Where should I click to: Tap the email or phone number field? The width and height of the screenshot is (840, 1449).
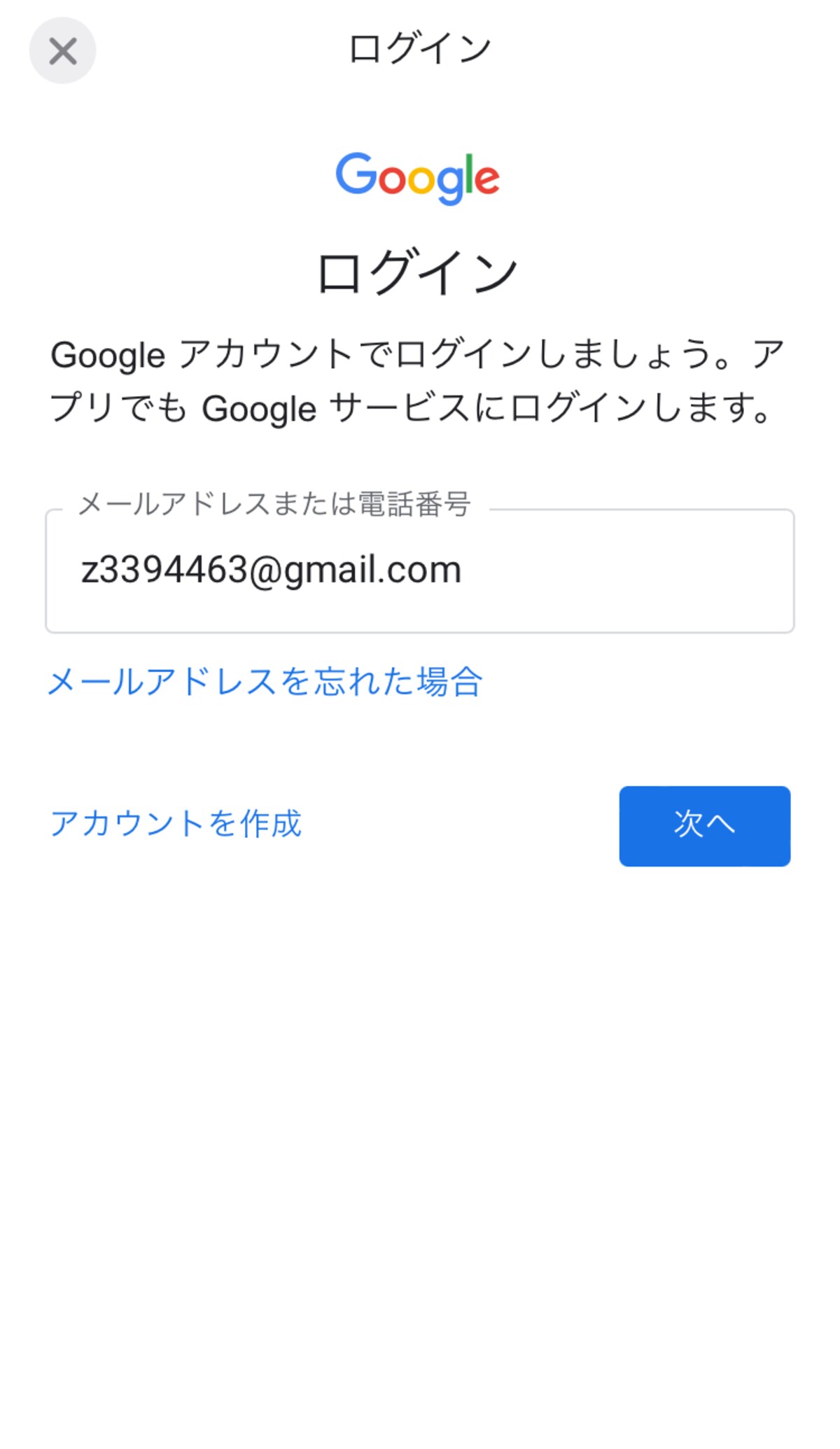(420, 570)
